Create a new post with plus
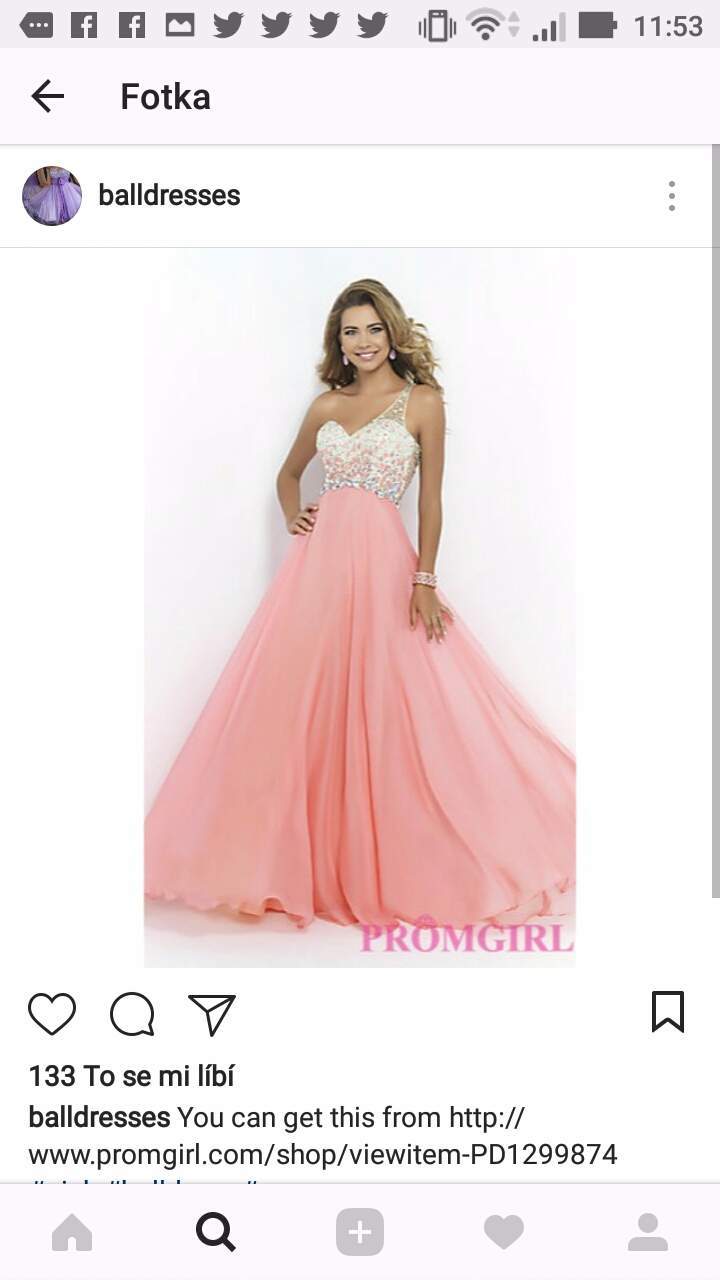Image resolution: width=720 pixels, height=1280 pixels. click(360, 1233)
